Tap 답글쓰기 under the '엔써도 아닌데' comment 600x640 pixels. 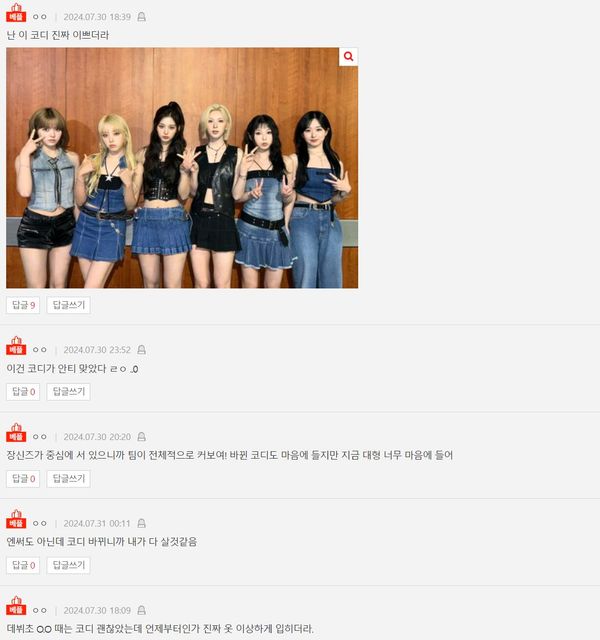69,565
